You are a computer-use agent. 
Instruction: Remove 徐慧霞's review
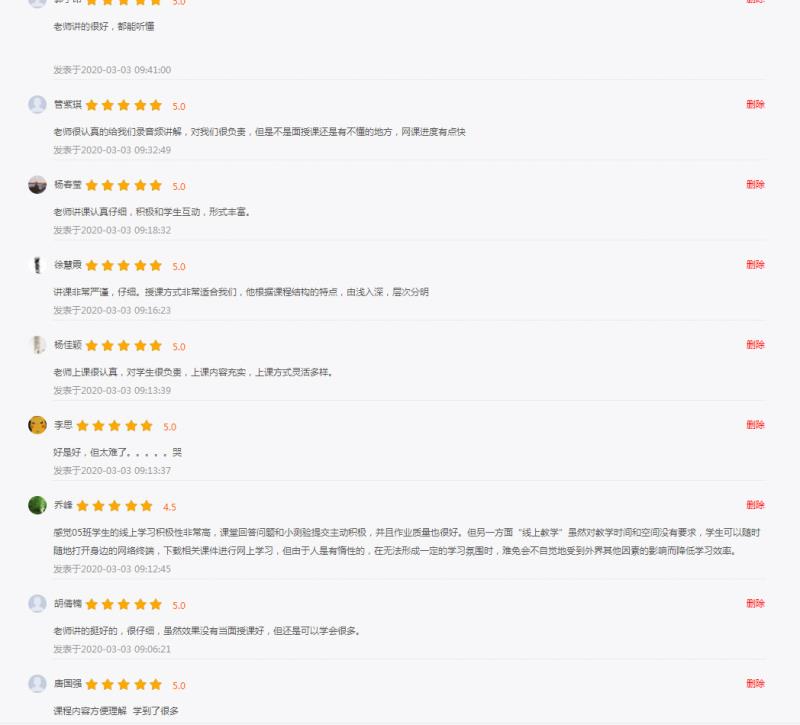click(755, 264)
